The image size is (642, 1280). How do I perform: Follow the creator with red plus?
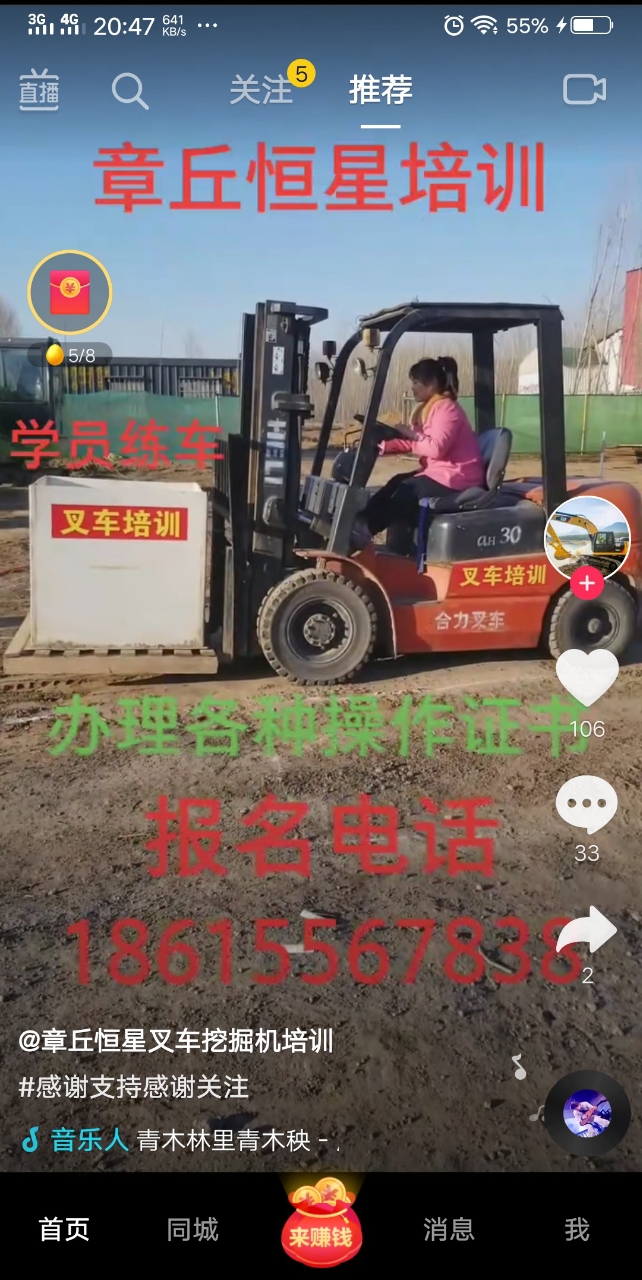pyautogui.click(x=587, y=584)
